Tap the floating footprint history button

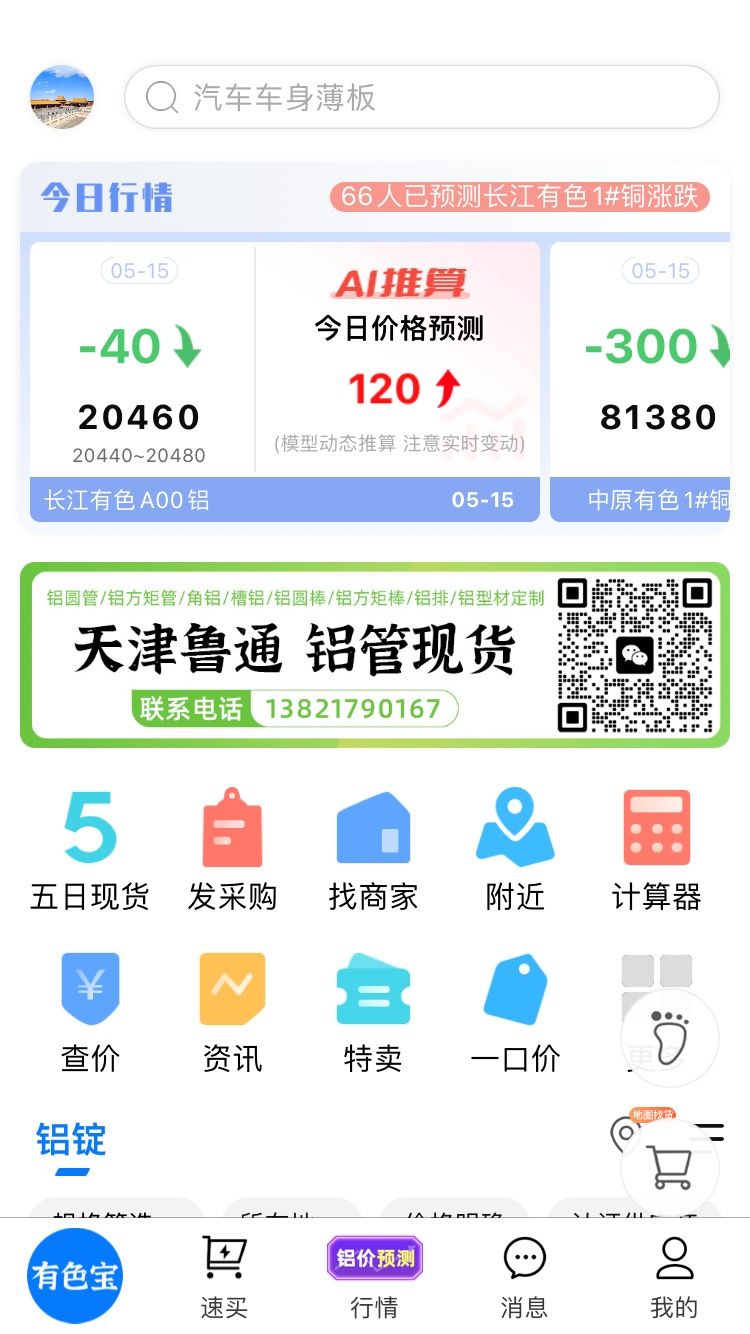(x=670, y=1037)
